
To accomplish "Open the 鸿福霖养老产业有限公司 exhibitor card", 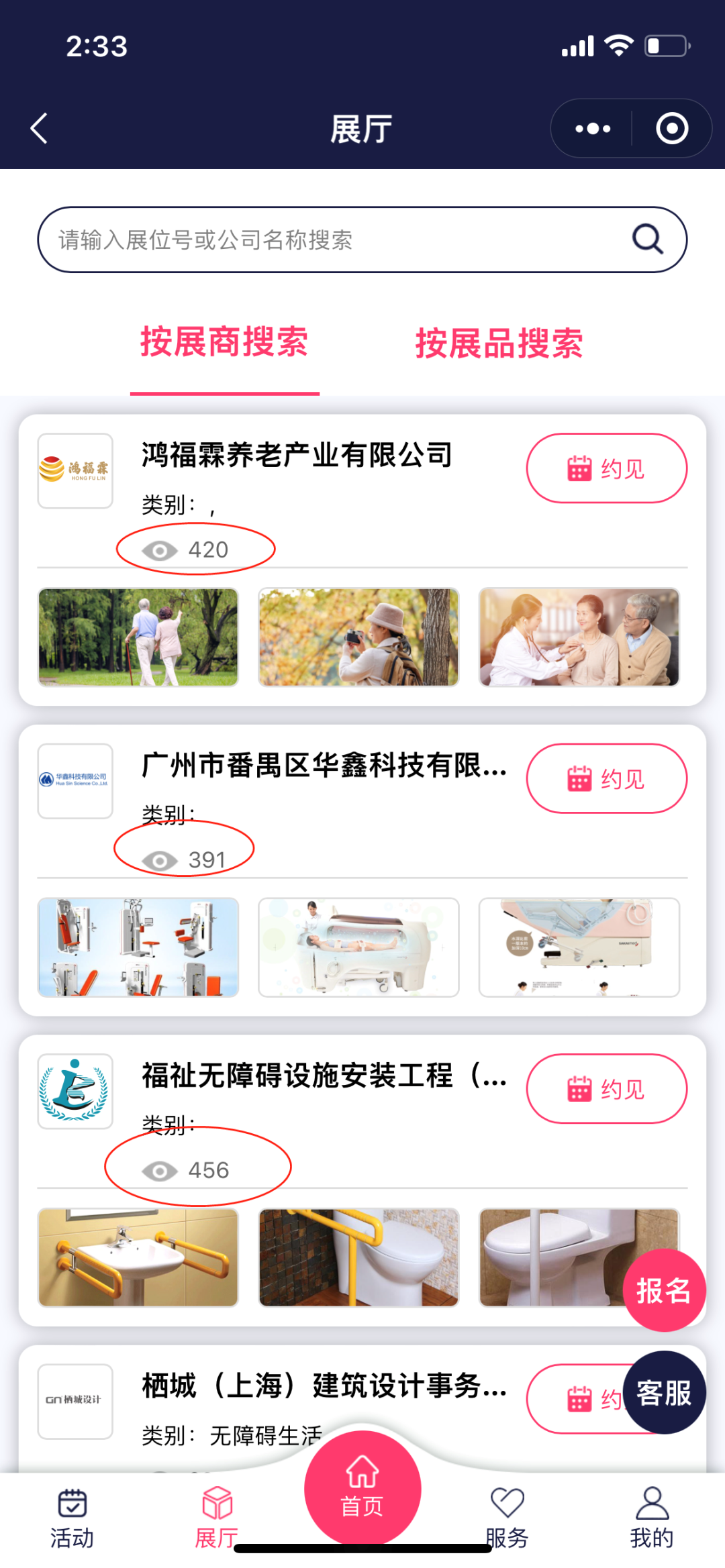I will 297,456.
